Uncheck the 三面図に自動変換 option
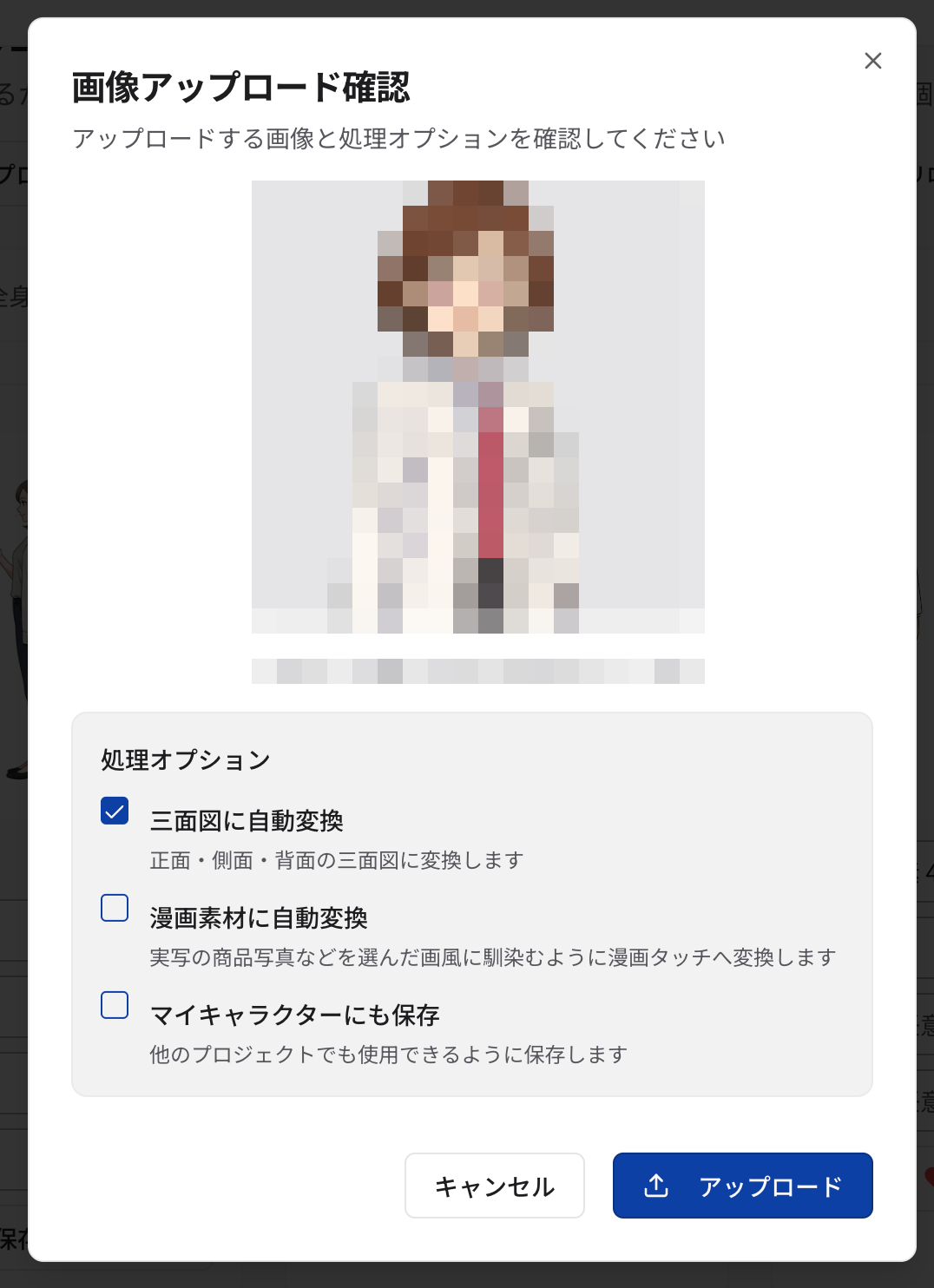934x1288 pixels. 115,811
